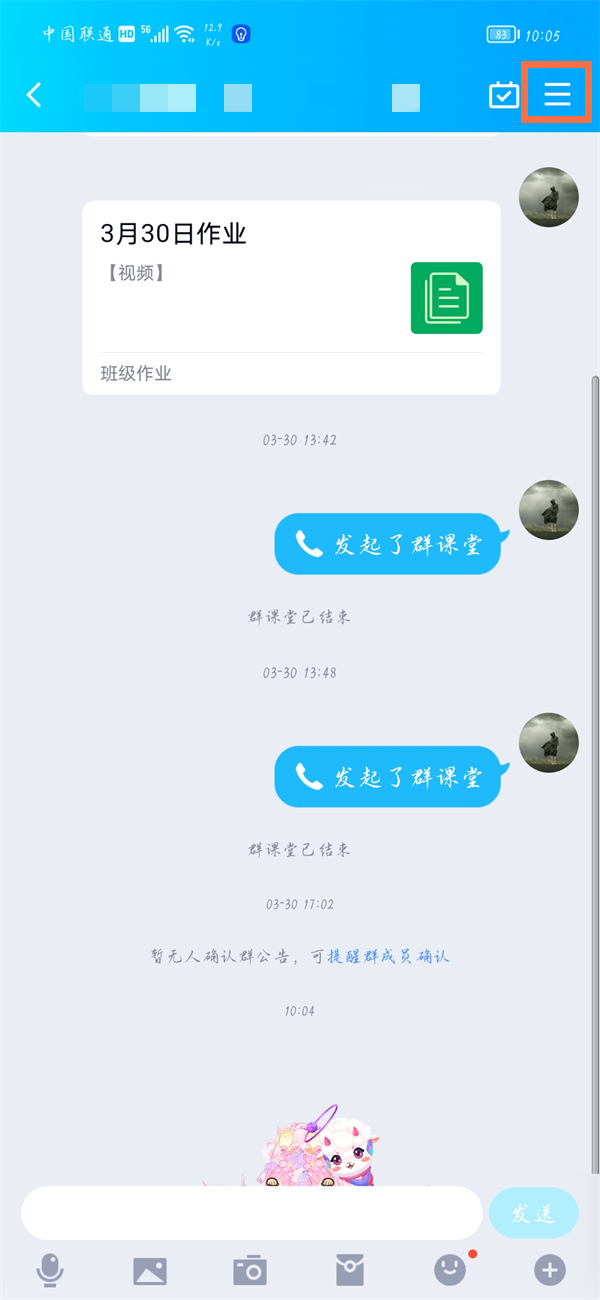Open the group menu hamburger icon
The image size is (600, 1300).
[557, 94]
